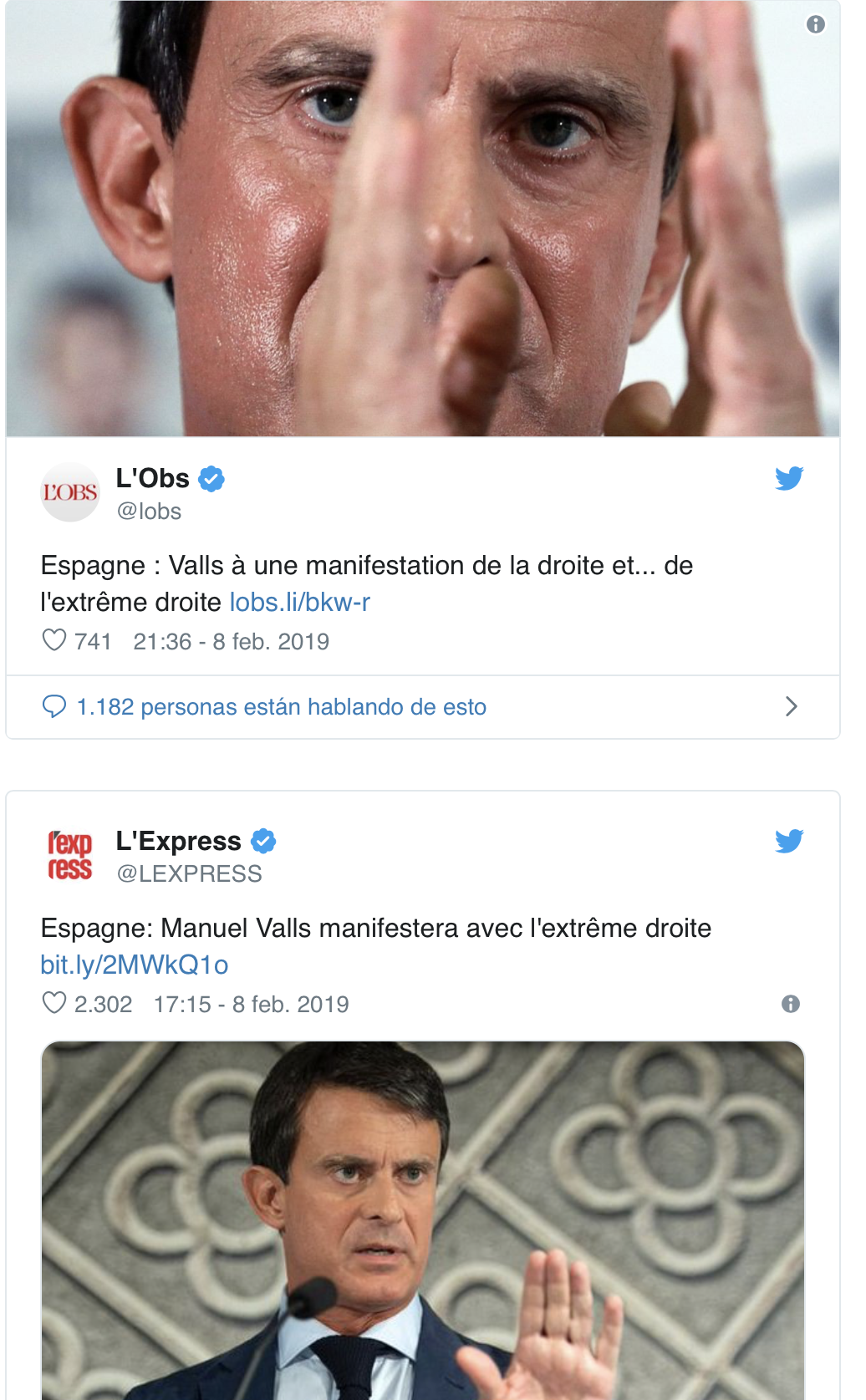Open the L'Express account name
Viewport: 866px width, 1400px height.
click(178, 841)
